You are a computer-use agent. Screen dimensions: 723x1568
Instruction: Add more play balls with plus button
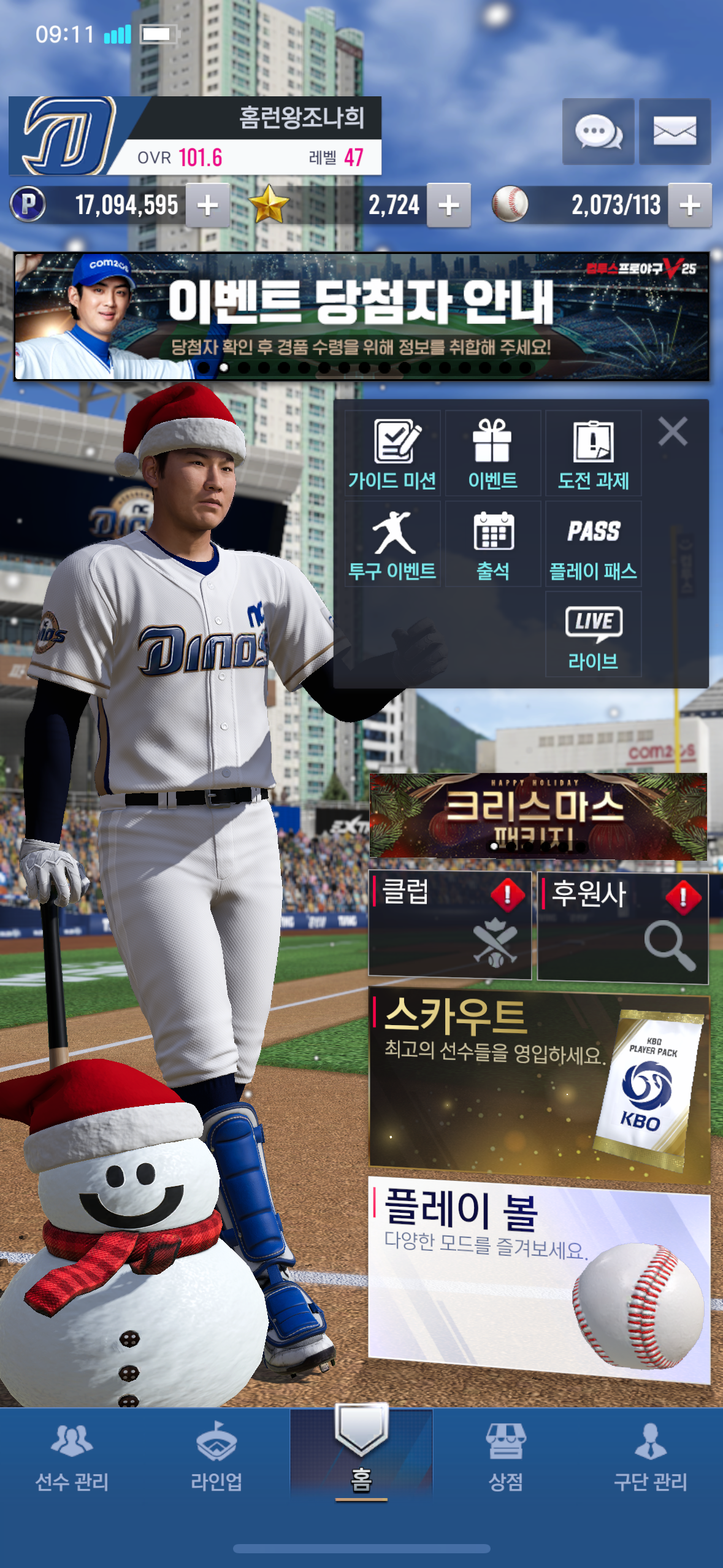pyautogui.click(x=690, y=206)
